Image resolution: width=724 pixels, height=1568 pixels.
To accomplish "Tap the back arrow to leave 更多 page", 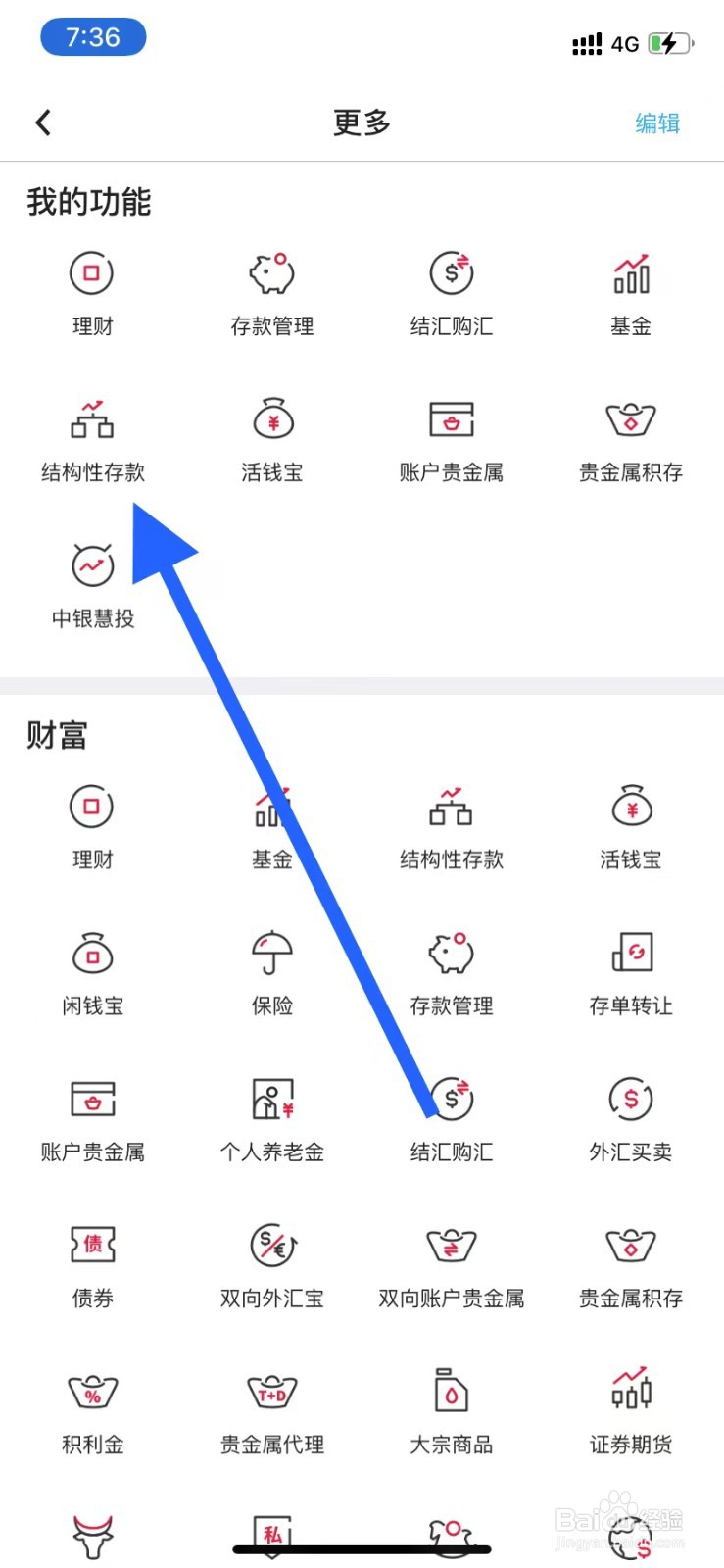I will click(x=42, y=122).
